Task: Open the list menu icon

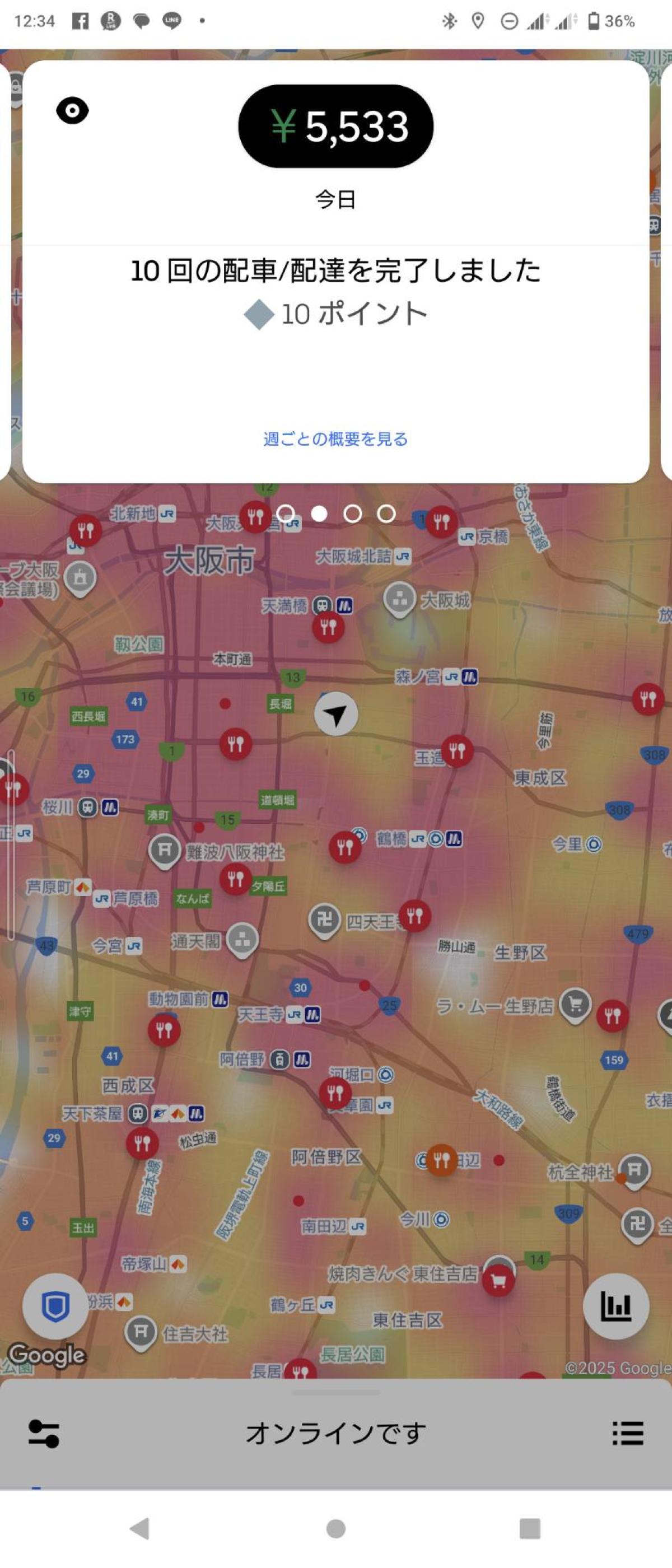Action: pyautogui.click(x=628, y=1434)
